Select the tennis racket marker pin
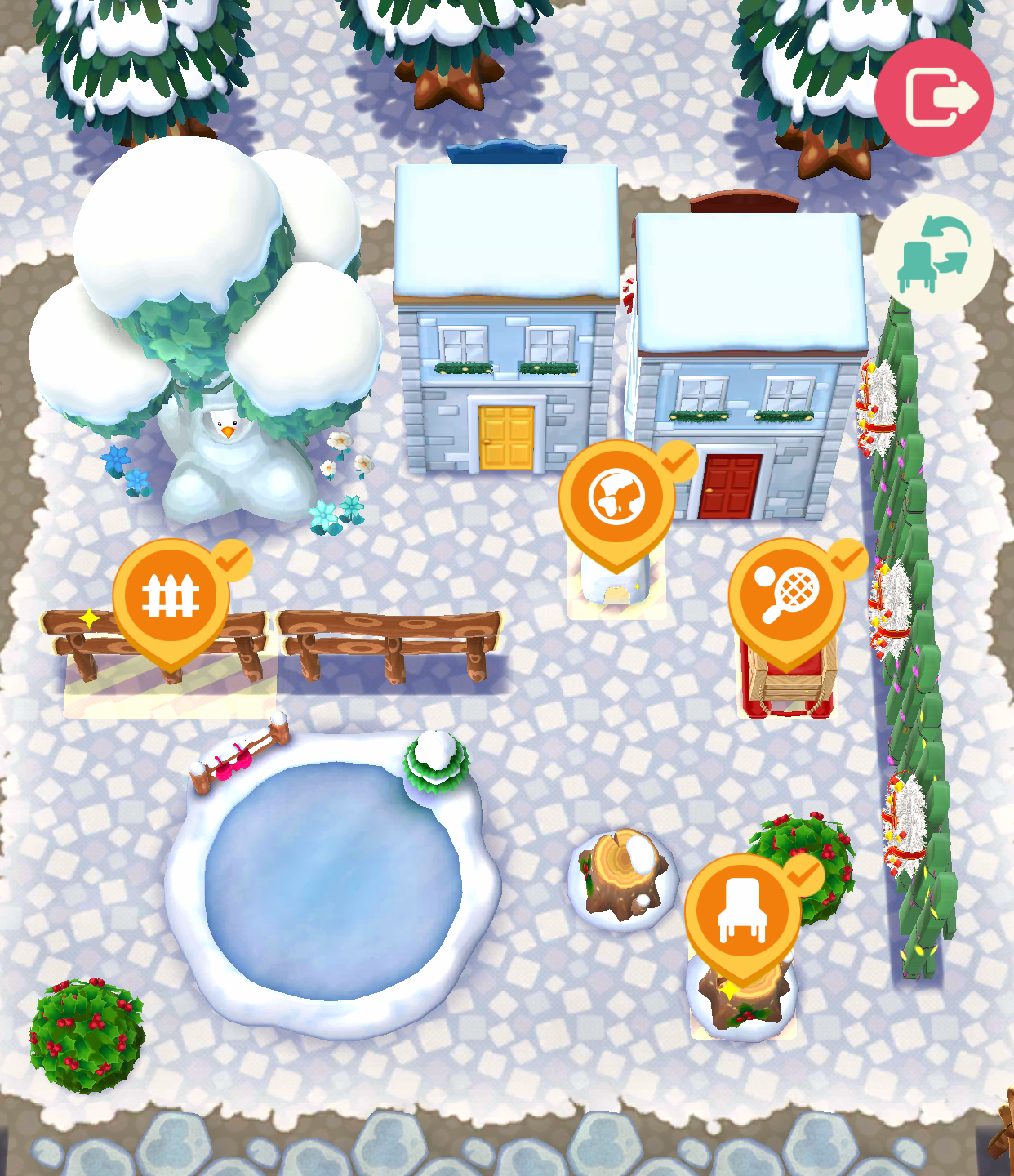Image resolution: width=1014 pixels, height=1176 pixels. point(786,597)
